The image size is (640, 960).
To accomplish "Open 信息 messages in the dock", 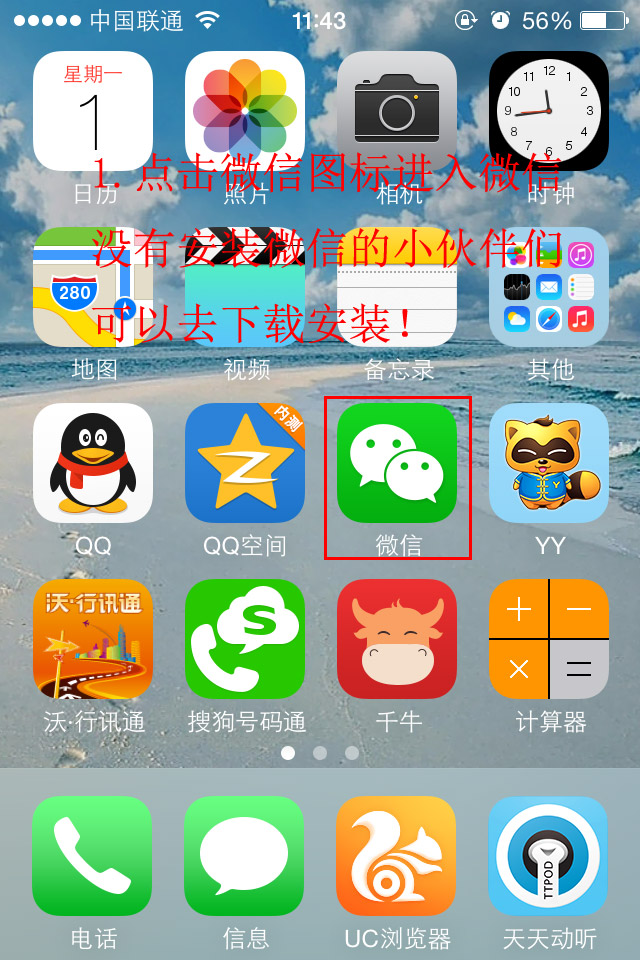I will point(245,855).
